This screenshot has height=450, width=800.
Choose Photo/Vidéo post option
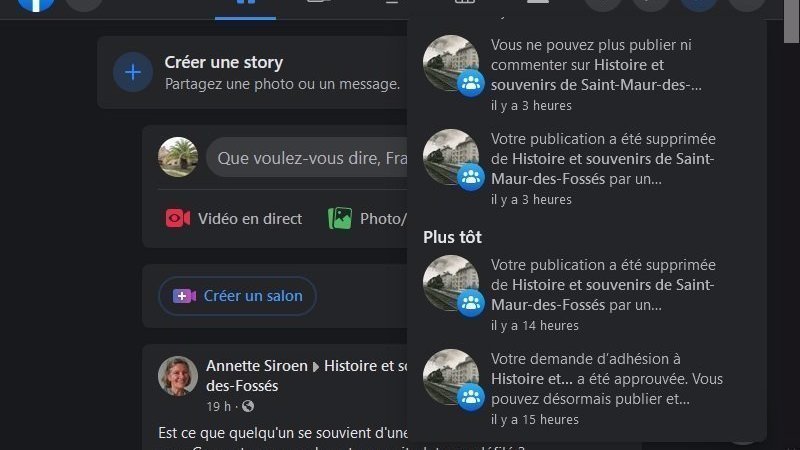[x=368, y=218]
